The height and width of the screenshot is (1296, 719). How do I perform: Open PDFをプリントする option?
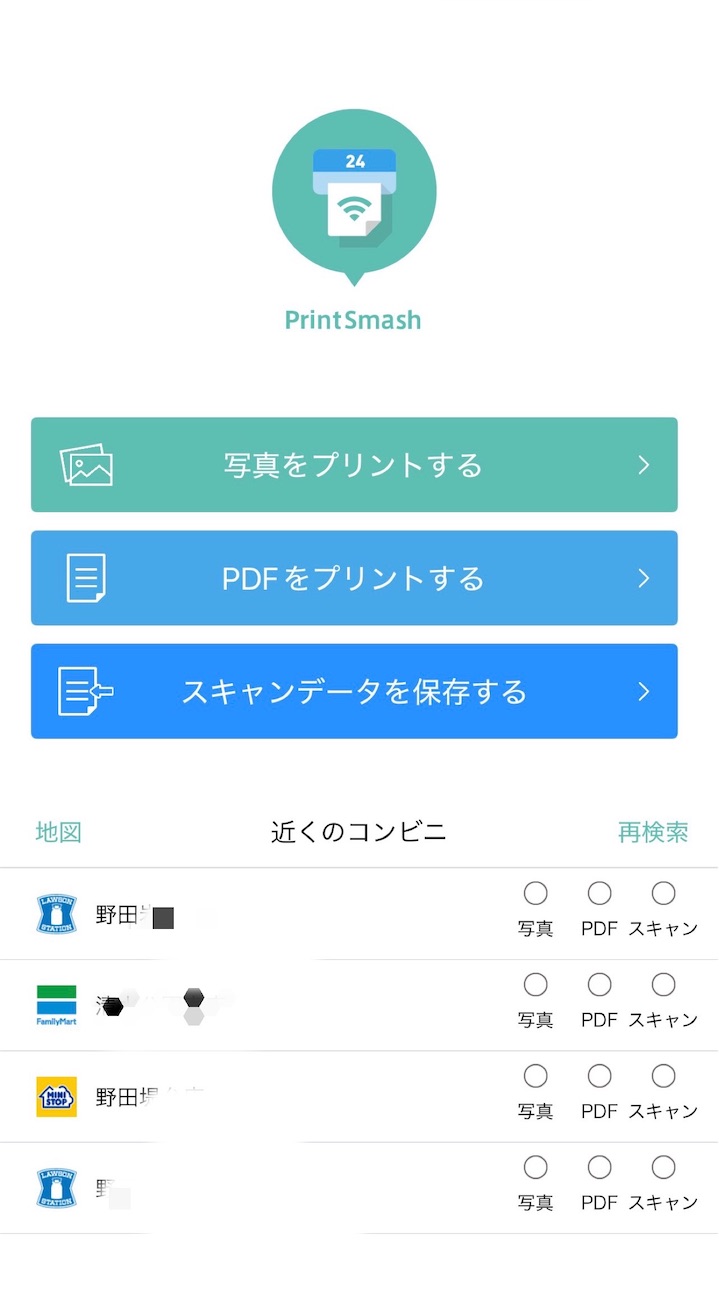(x=354, y=578)
